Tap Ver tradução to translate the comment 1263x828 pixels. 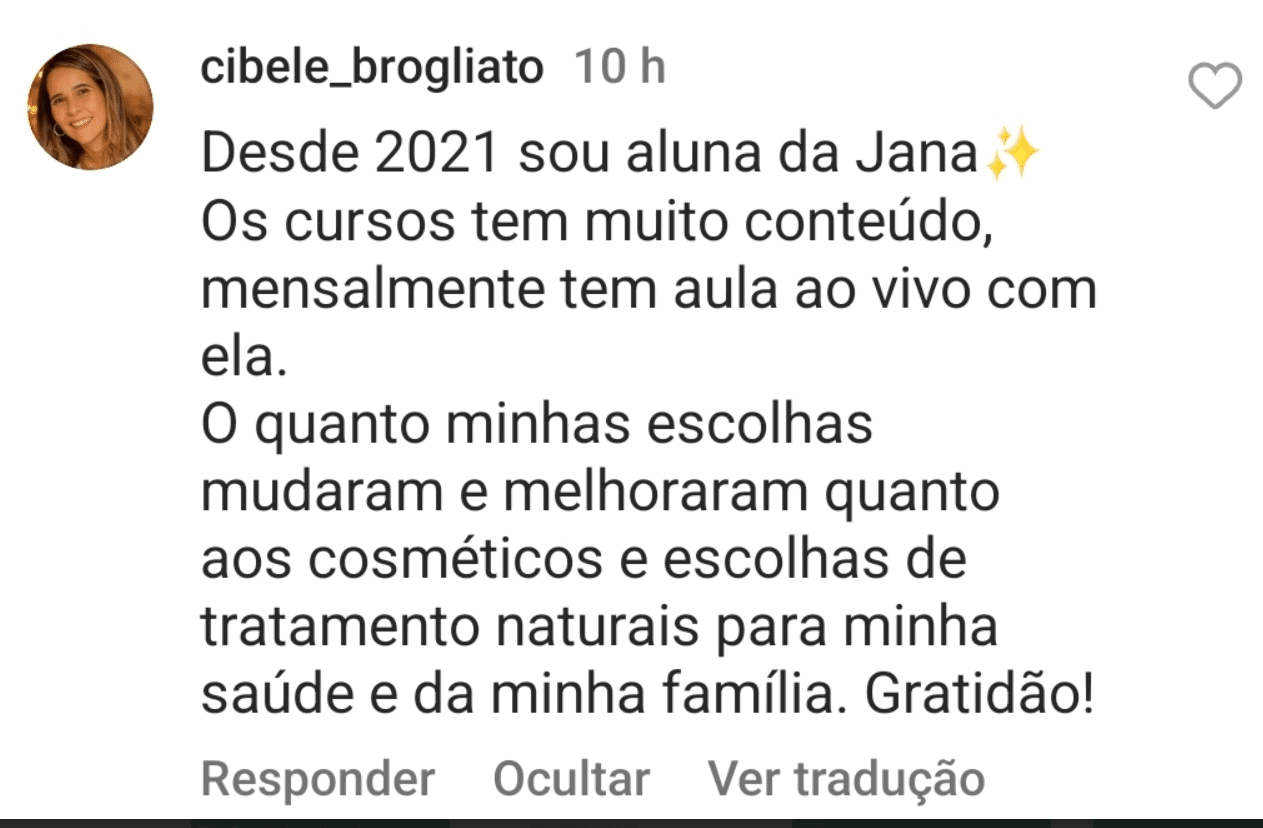point(846,778)
